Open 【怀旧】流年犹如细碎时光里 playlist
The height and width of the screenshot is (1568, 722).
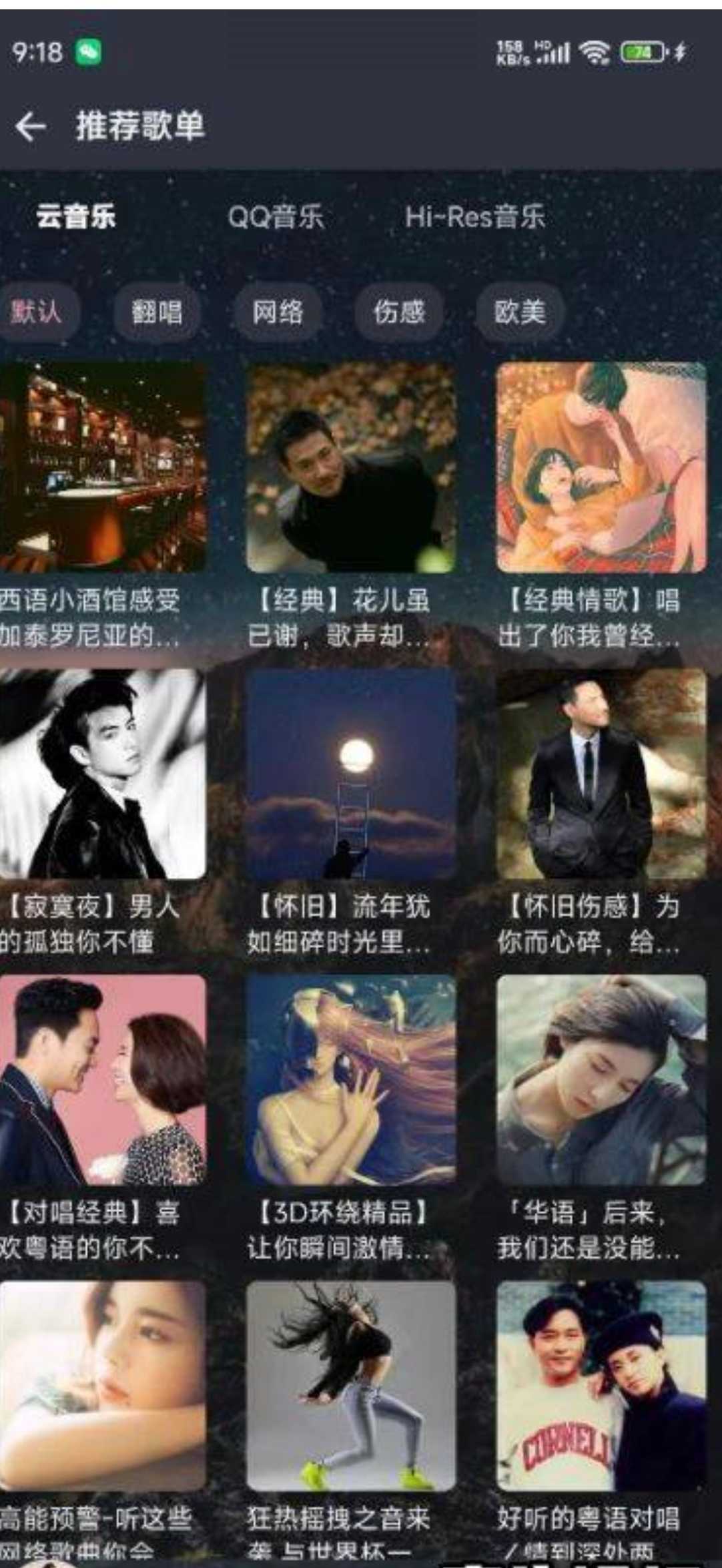coord(351,774)
